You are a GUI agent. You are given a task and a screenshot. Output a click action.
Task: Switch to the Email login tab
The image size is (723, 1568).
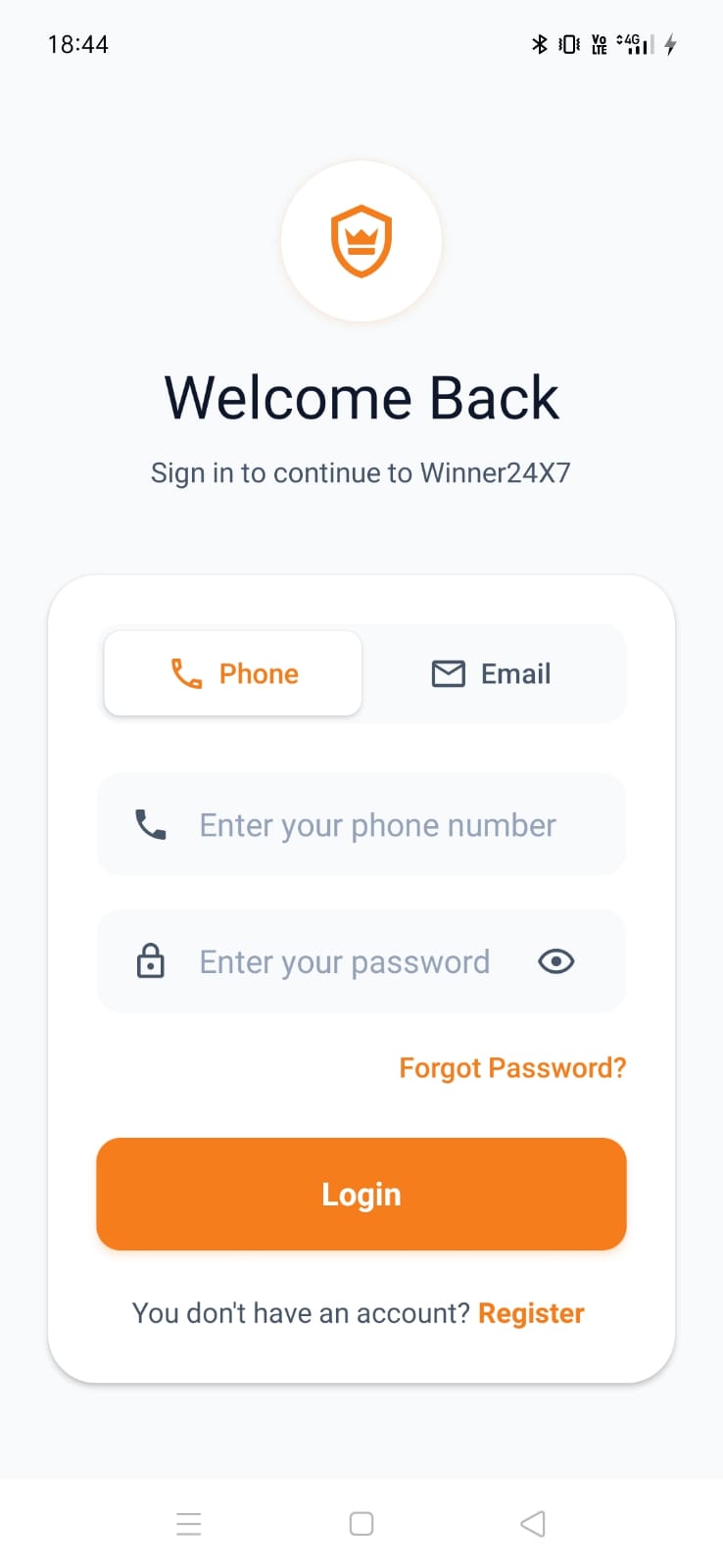[493, 673]
